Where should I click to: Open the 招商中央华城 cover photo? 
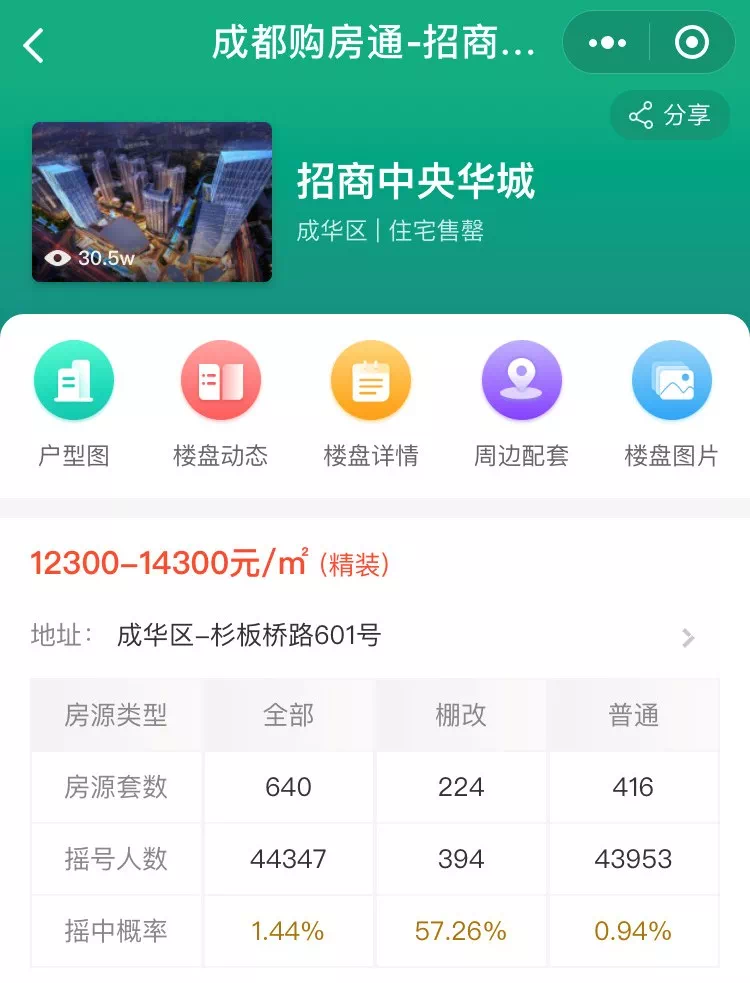click(x=152, y=202)
